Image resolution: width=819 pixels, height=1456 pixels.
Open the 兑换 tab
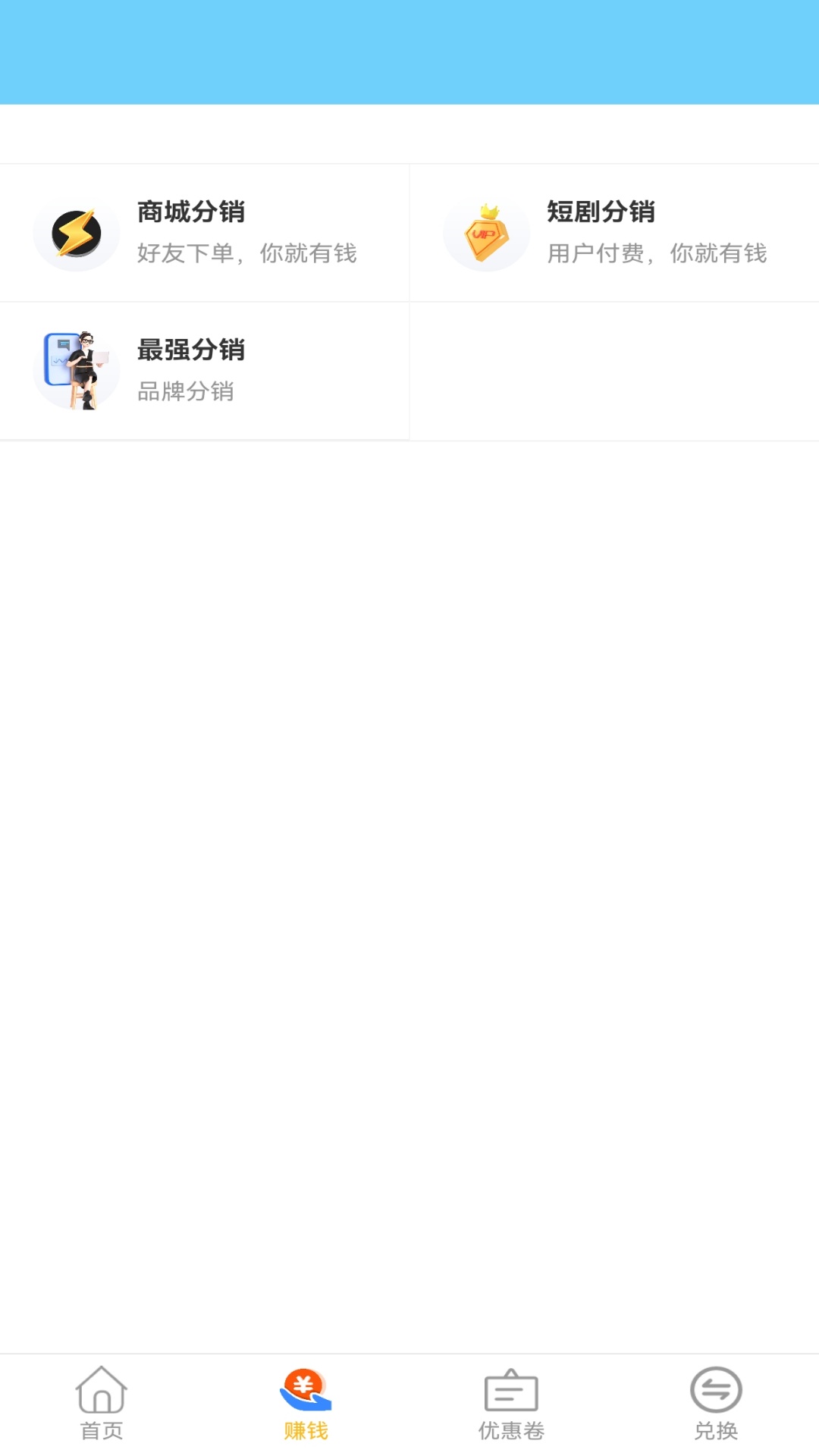pos(716,1404)
